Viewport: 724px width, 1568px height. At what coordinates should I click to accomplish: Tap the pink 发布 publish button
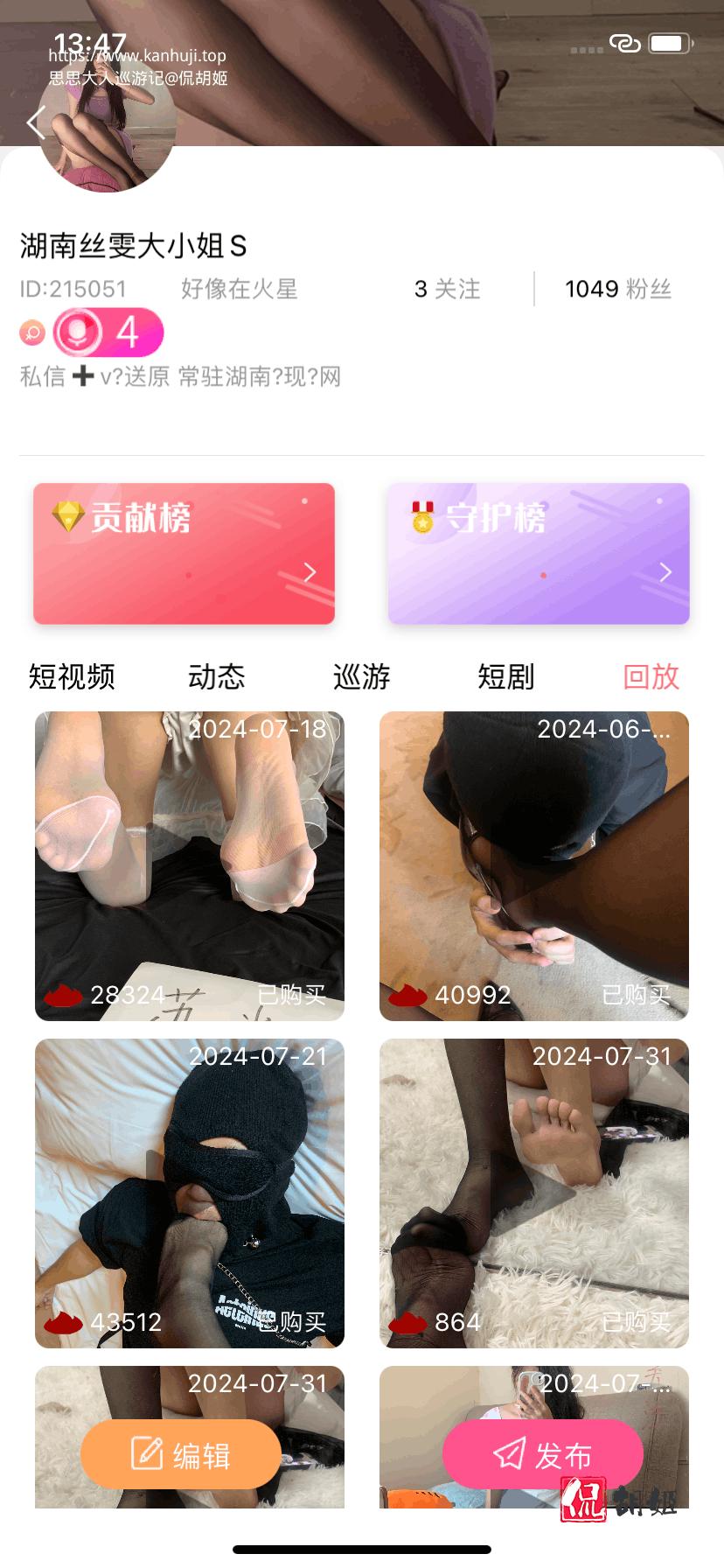542,1454
